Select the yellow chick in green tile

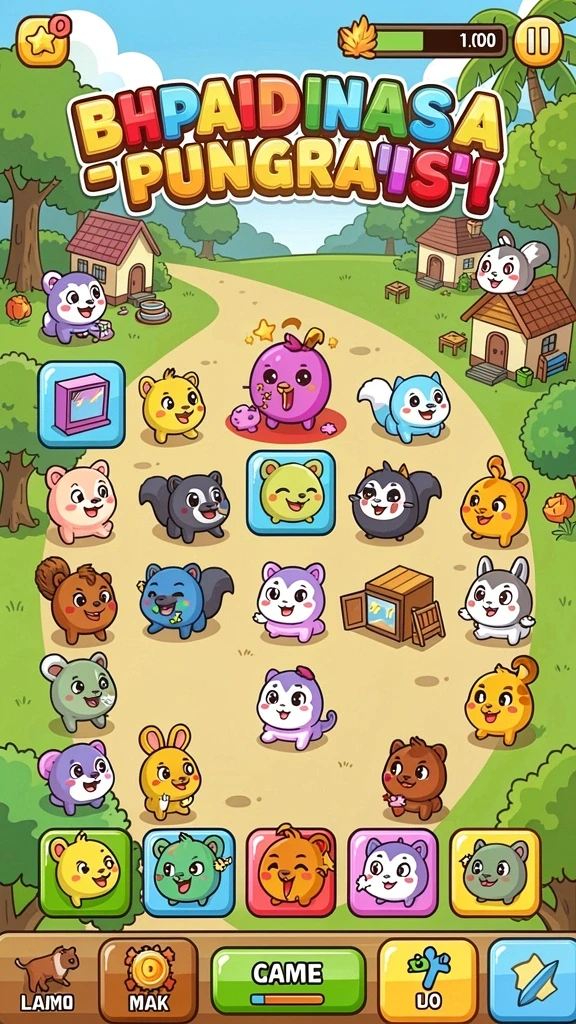pos(86,872)
